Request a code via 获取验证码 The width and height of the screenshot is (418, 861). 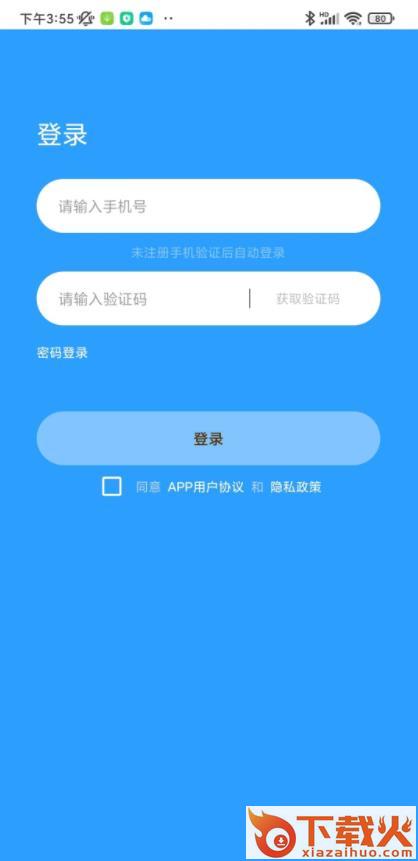point(308,299)
